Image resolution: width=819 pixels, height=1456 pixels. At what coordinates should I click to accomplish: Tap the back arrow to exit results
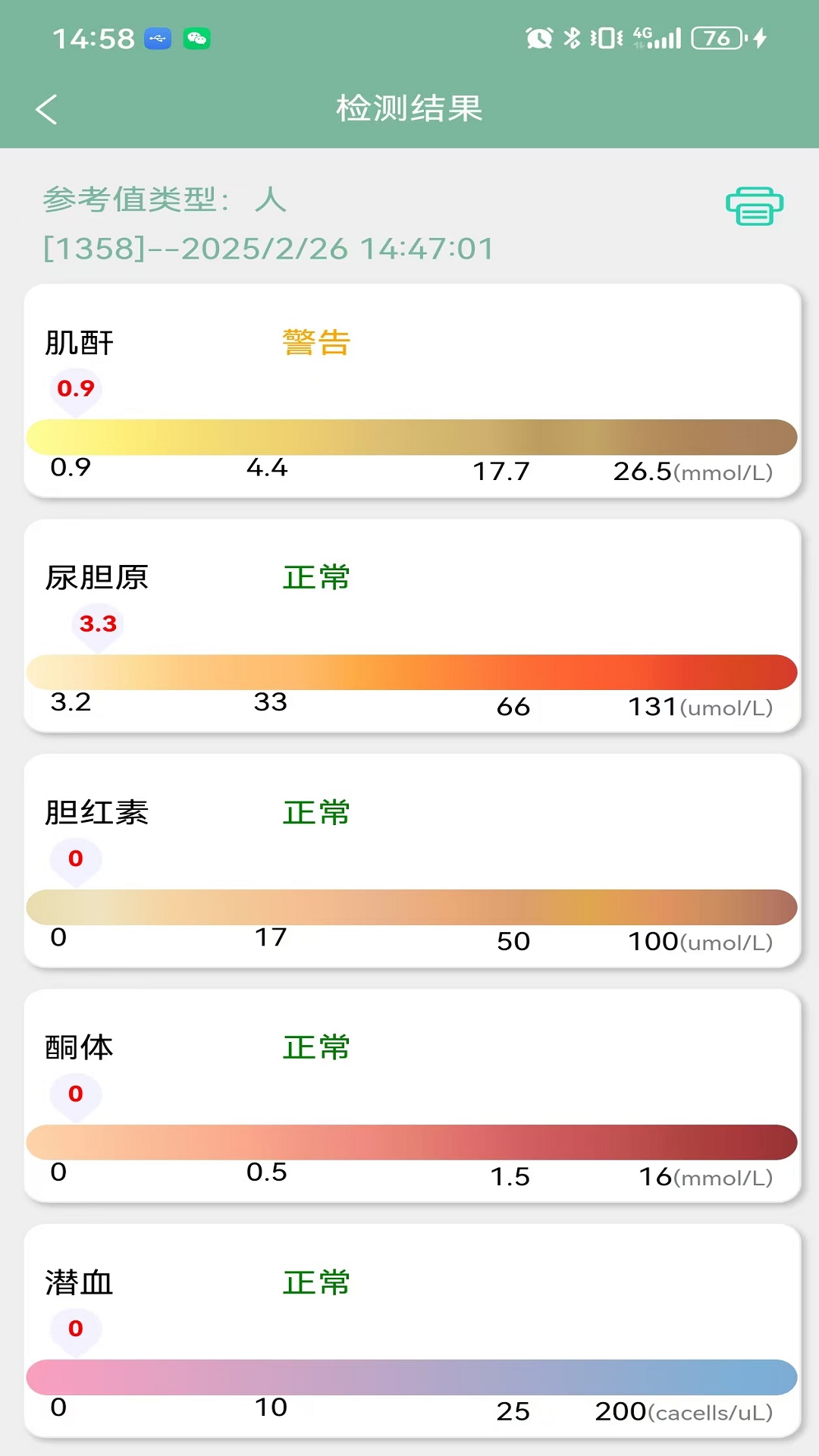[47, 108]
